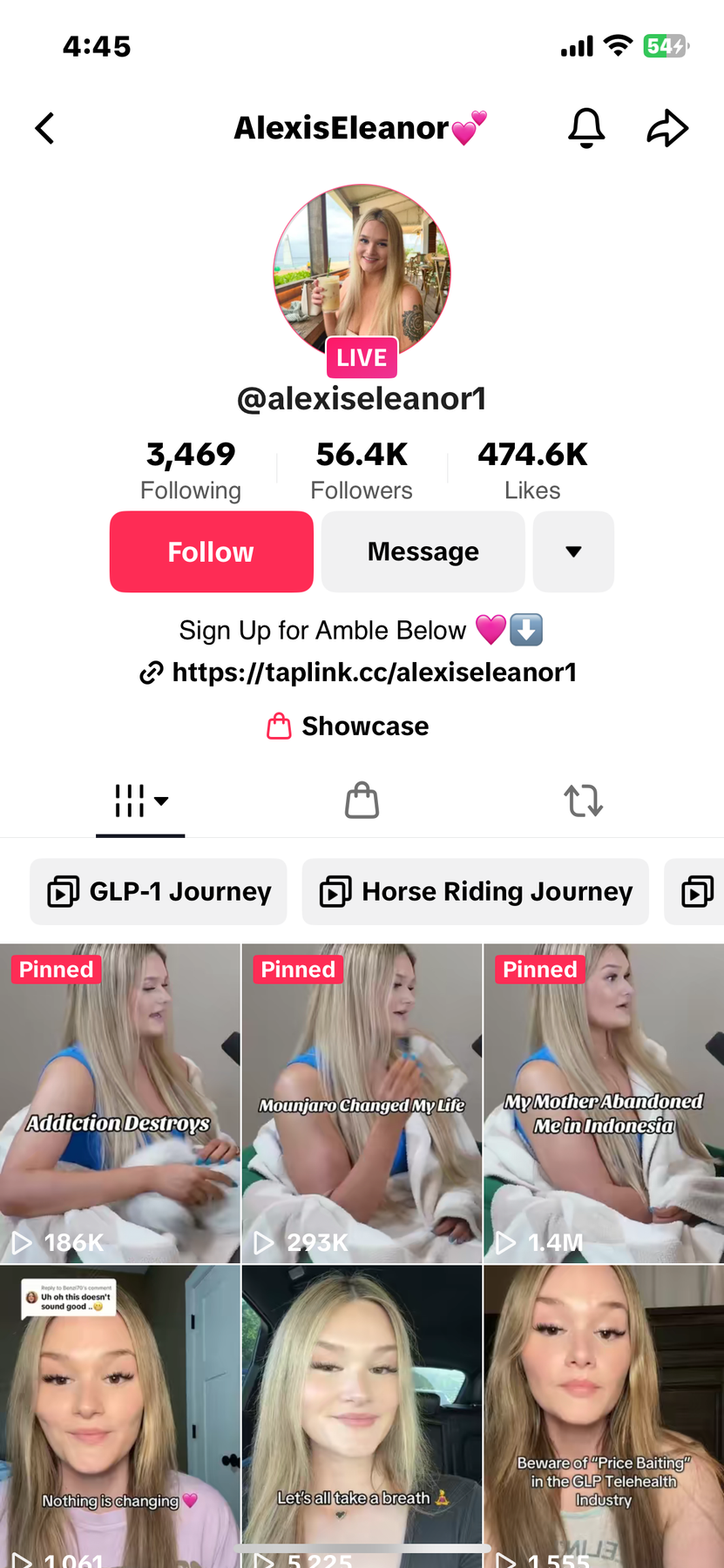The height and width of the screenshot is (1568, 724).
Task: Play pinned video Mounjaro Changed My Life
Action: tap(362, 1103)
